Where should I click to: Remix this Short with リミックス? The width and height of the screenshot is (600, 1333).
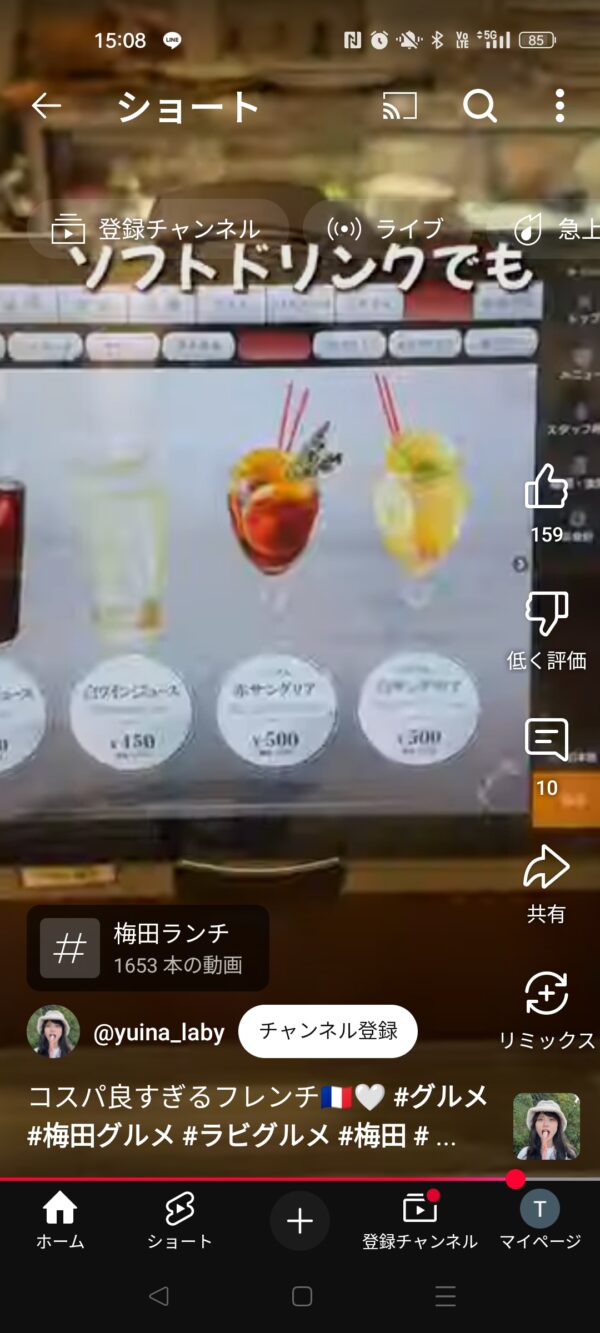546,995
